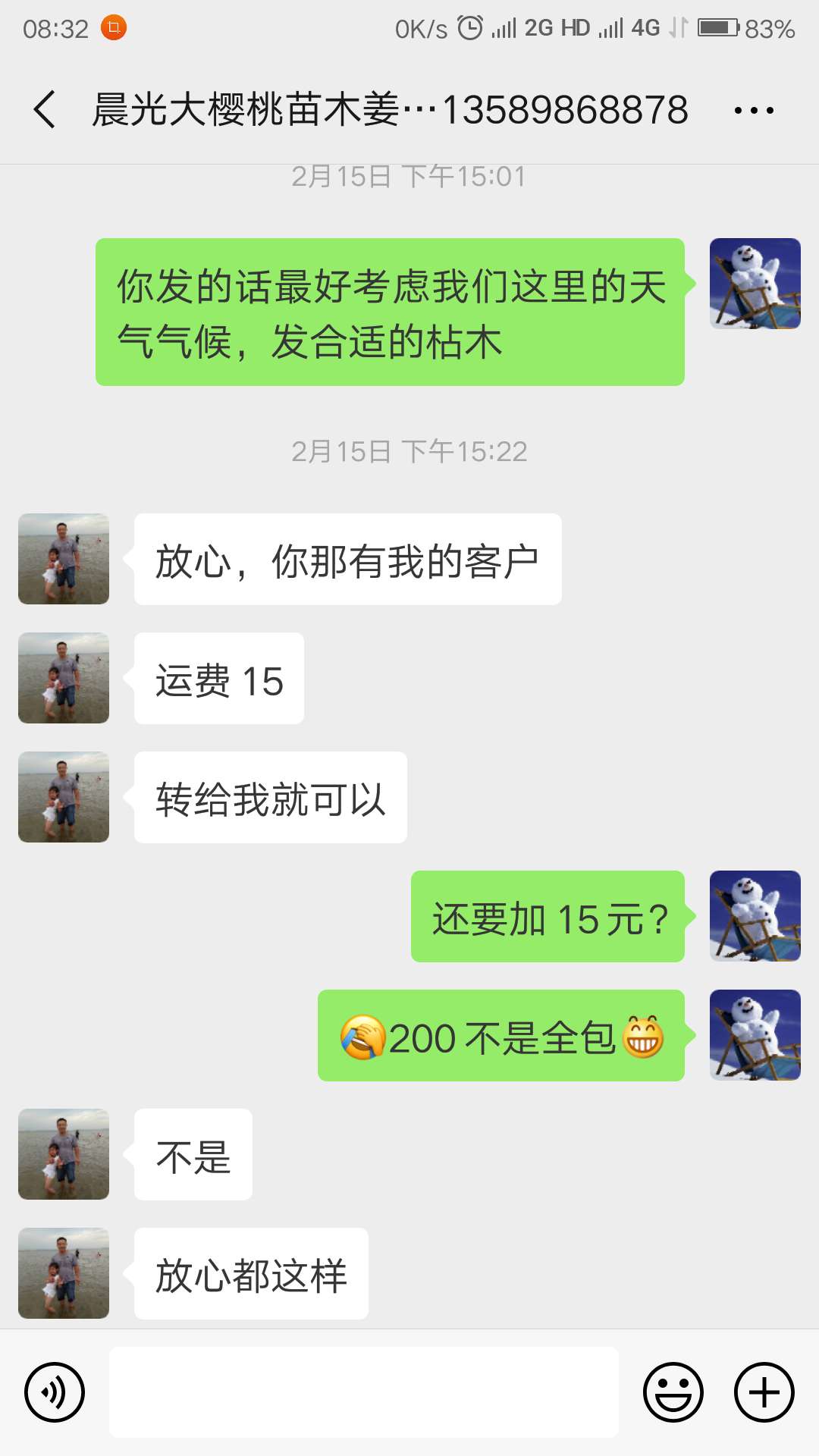Open the contact's avatar beside "运费 15"
This screenshot has width=819, height=1456.
(x=64, y=678)
